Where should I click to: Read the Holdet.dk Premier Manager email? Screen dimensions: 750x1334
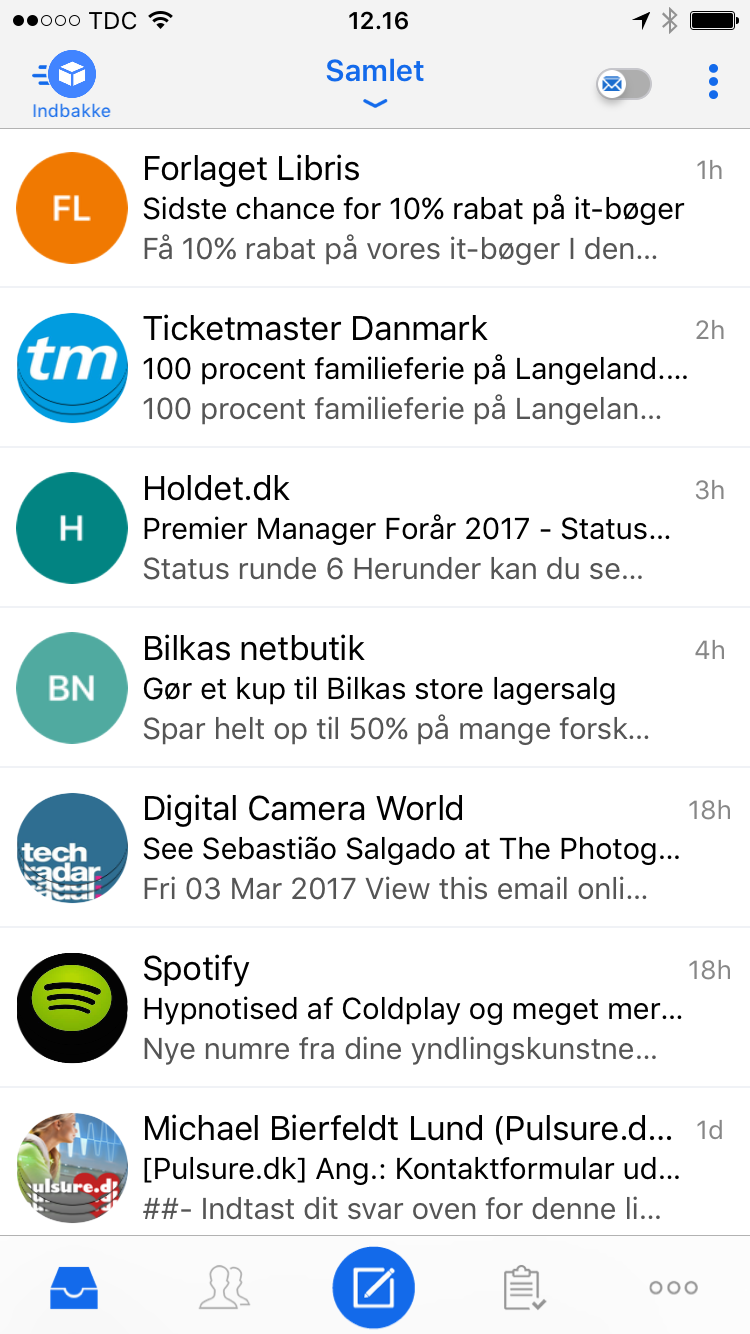tap(375, 528)
